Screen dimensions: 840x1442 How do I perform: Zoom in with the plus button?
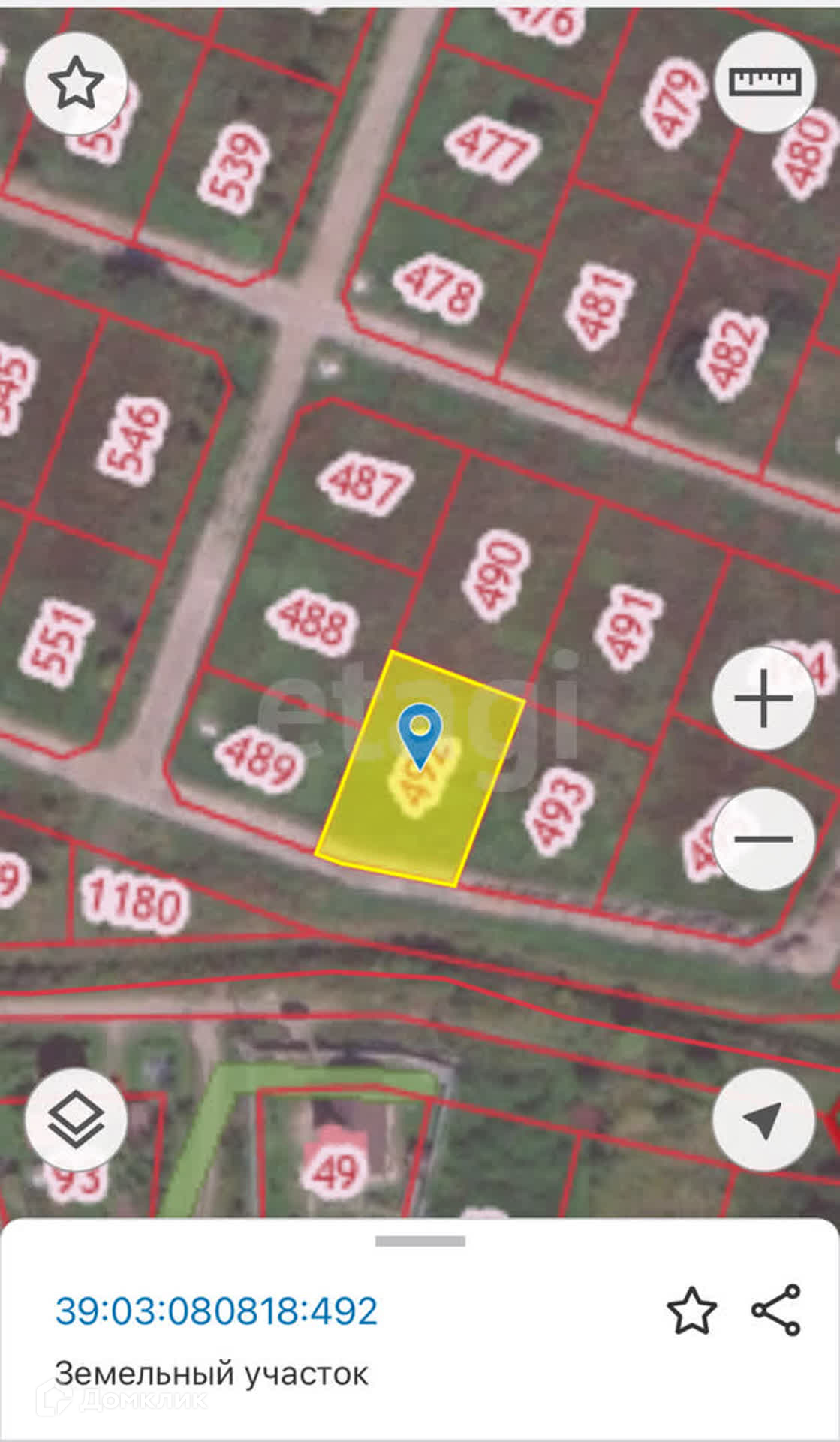pos(763,699)
